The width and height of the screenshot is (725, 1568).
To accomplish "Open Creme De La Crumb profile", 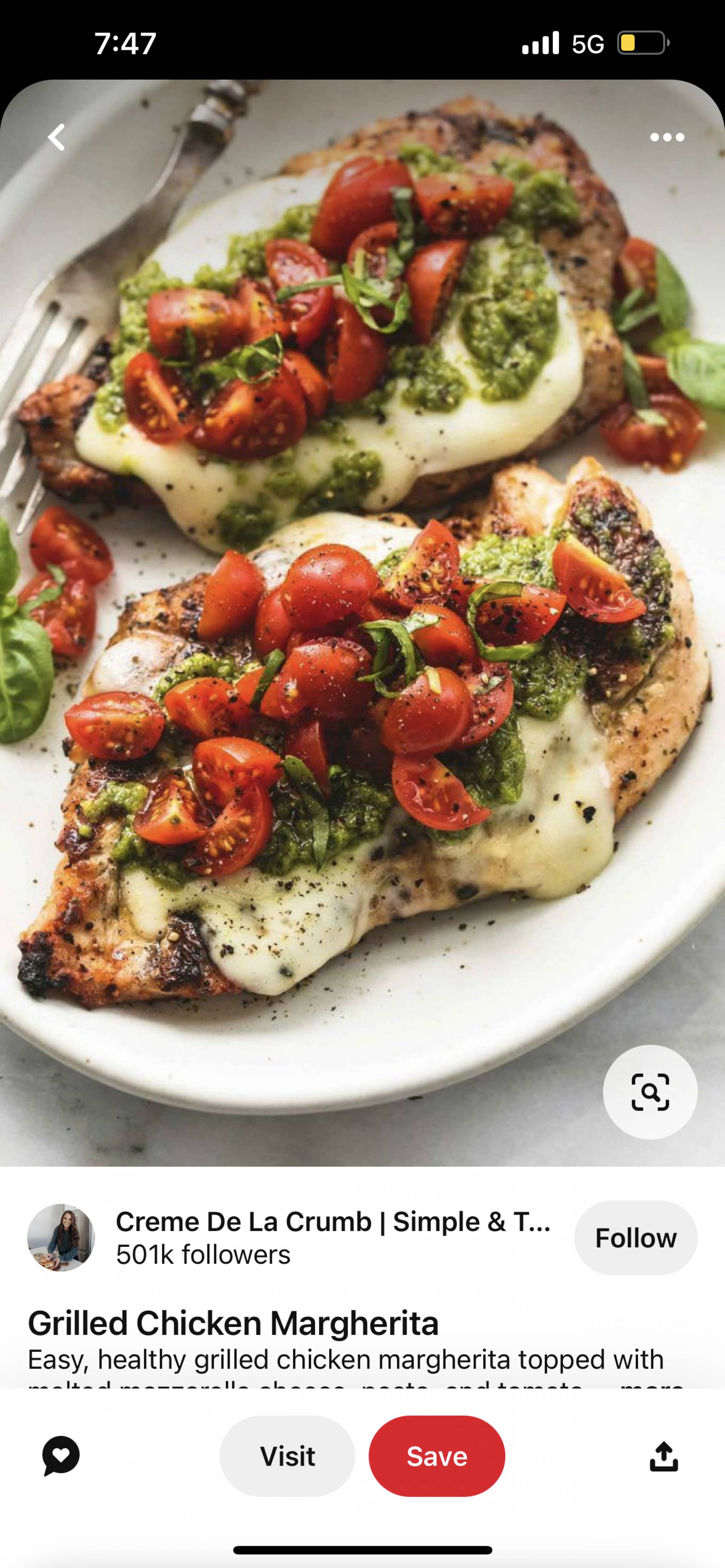I will click(61, 1237).
